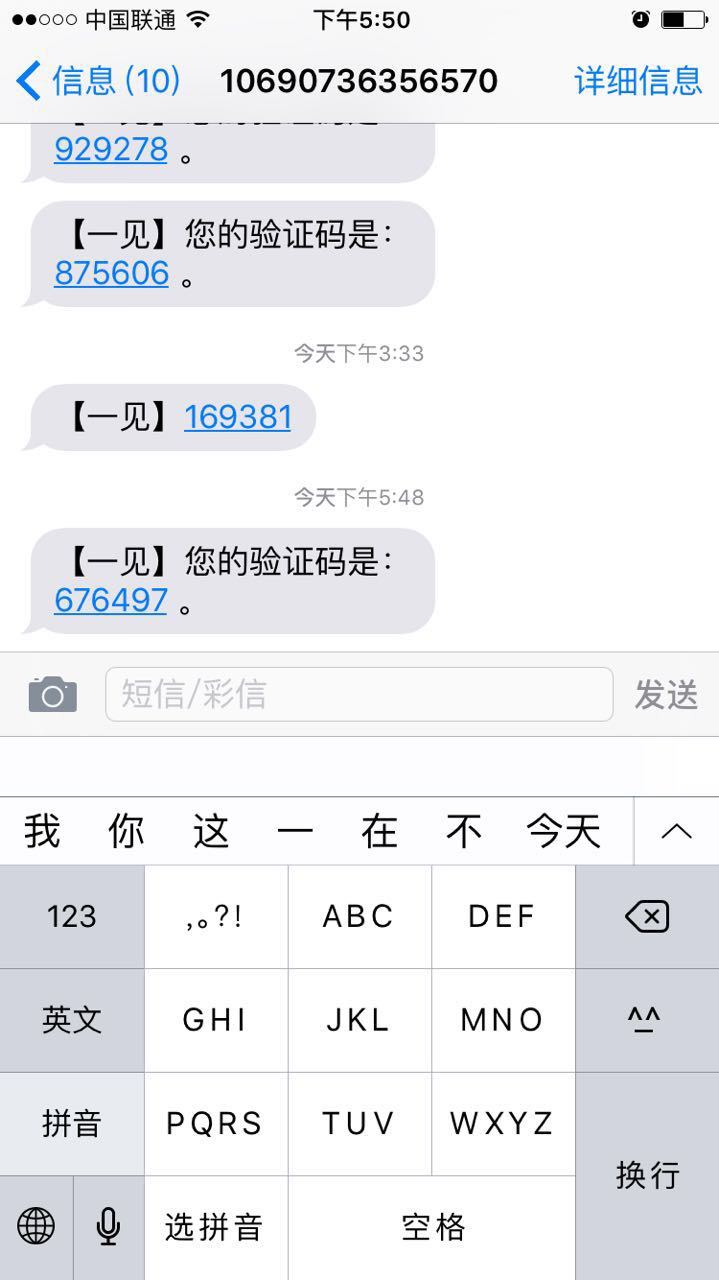Select the code link 875606
The height and width of the screenshot is (1280, 719).
tap(112, 273)
